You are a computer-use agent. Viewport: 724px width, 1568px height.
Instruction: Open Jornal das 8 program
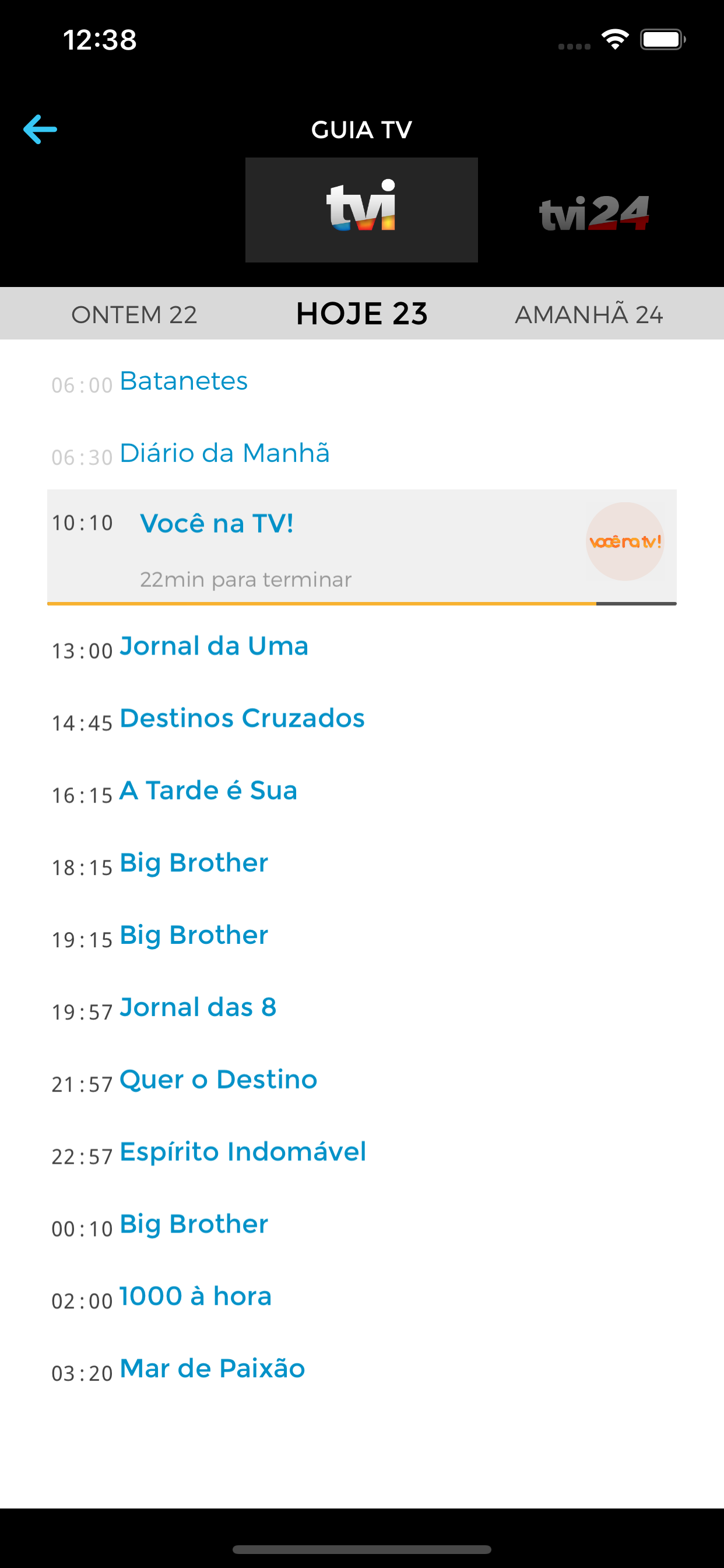tap(198, 1007)
